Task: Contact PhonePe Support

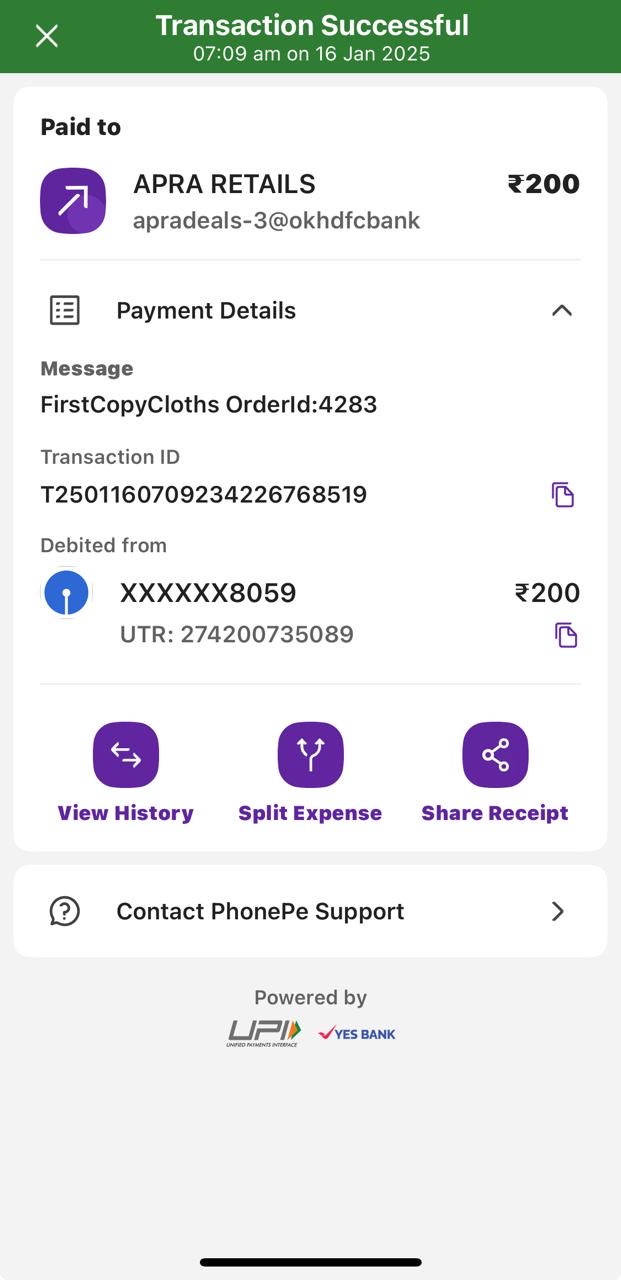Action: point(310,911)
